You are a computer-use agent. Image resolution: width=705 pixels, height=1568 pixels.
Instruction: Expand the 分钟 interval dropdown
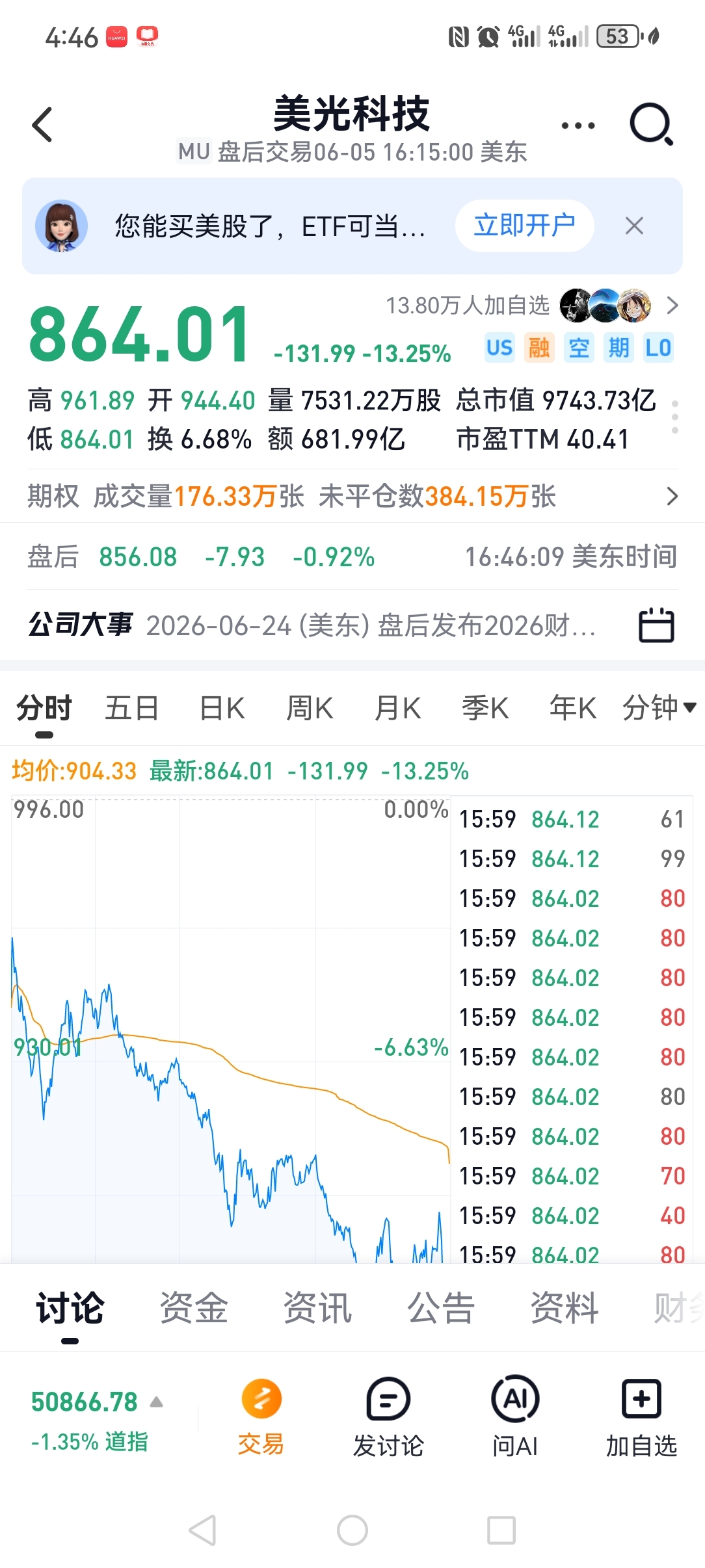[x=659, y=708]
